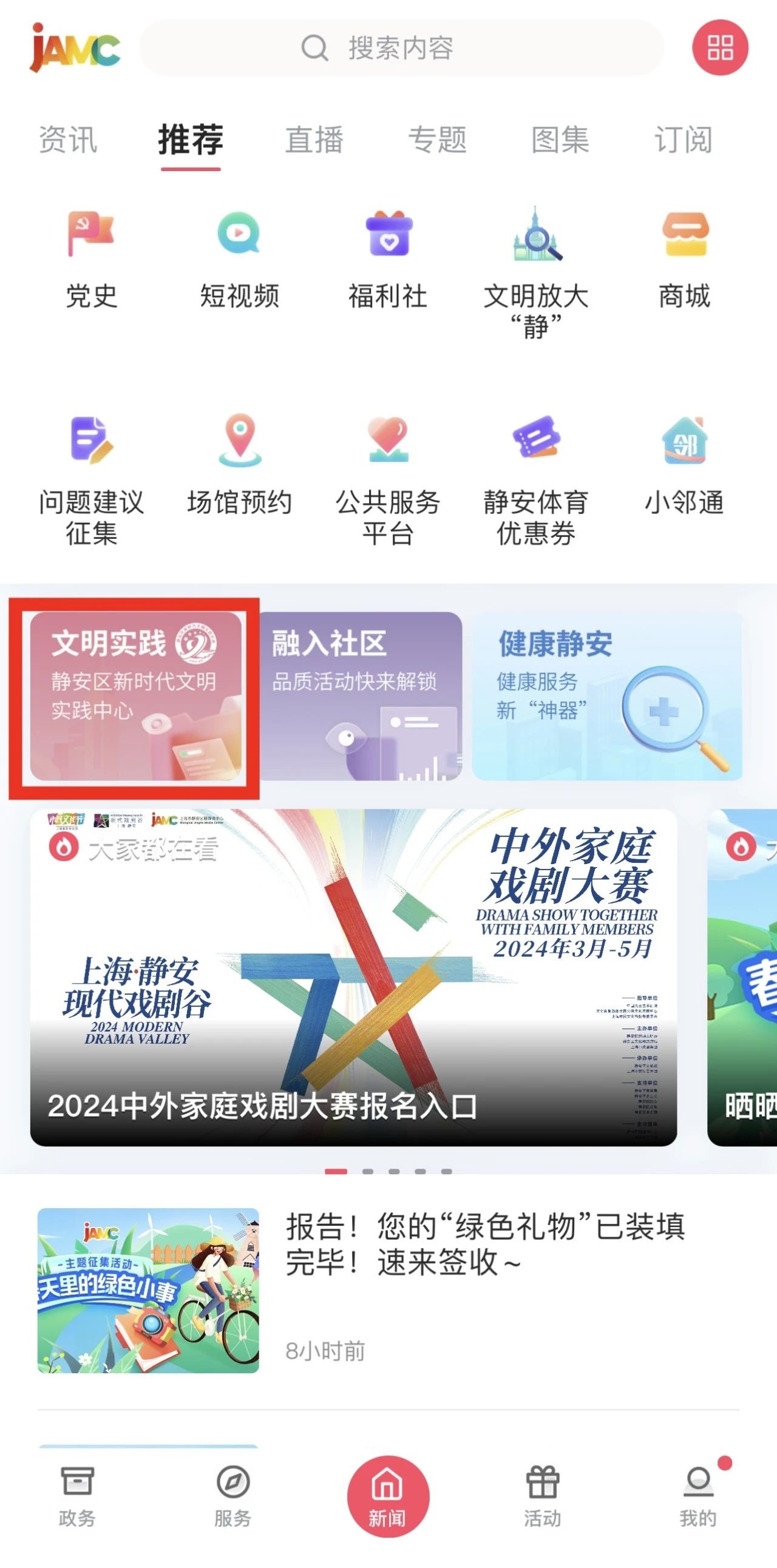Open the 文明实践 card
This screenshot has height=1568, width=777.
click(x=135, y=696)
